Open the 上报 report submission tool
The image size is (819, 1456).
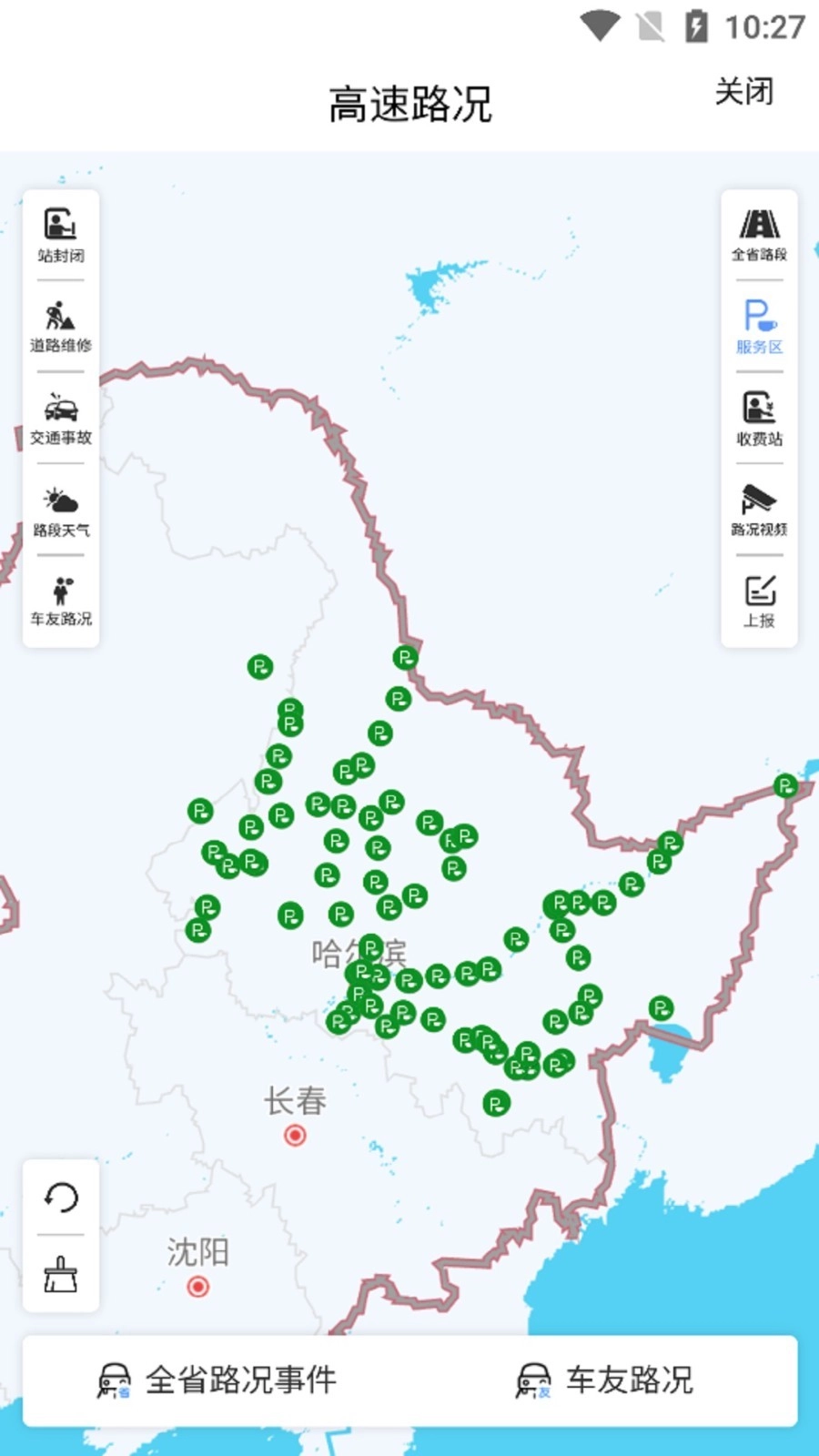coord(758,599)
